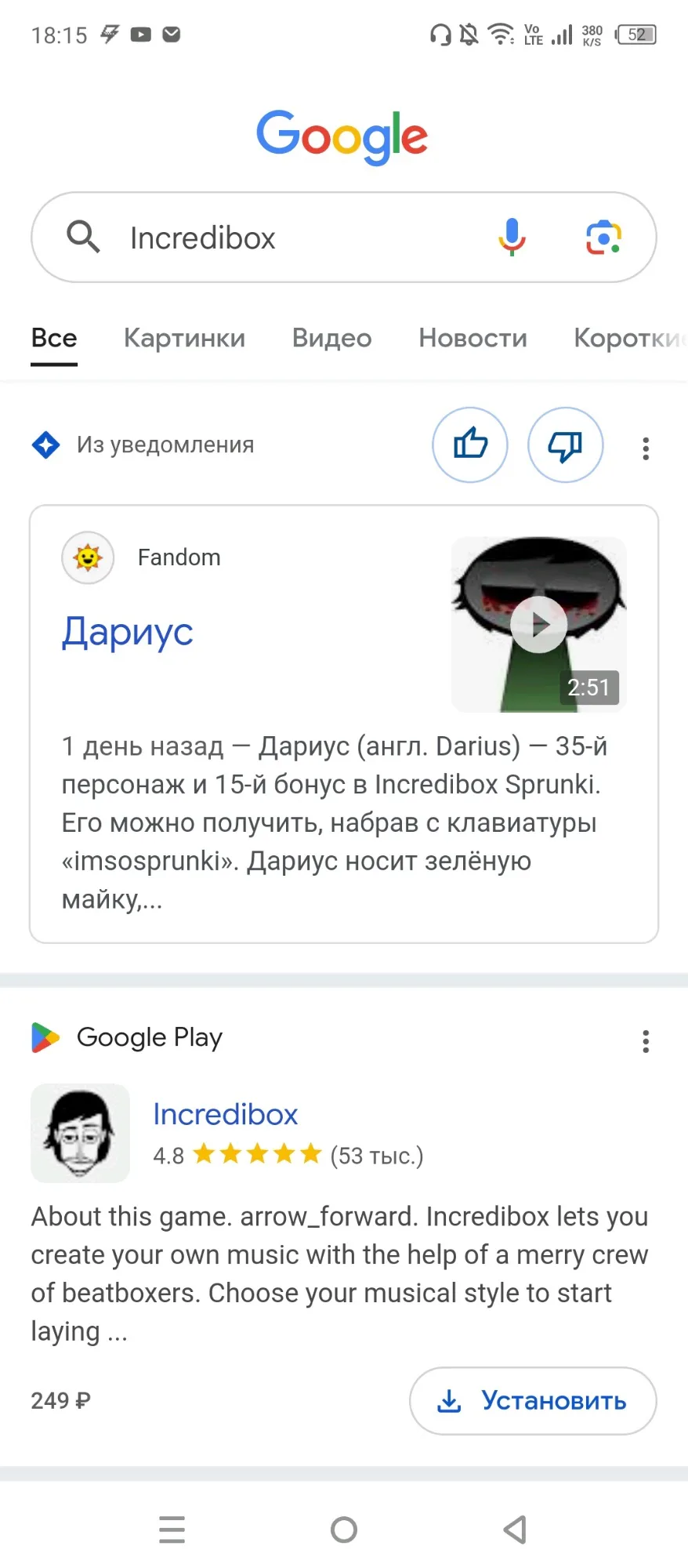Open overflow menu for Google Play result
688x1568 pixels.
(x=646, y=1041)
